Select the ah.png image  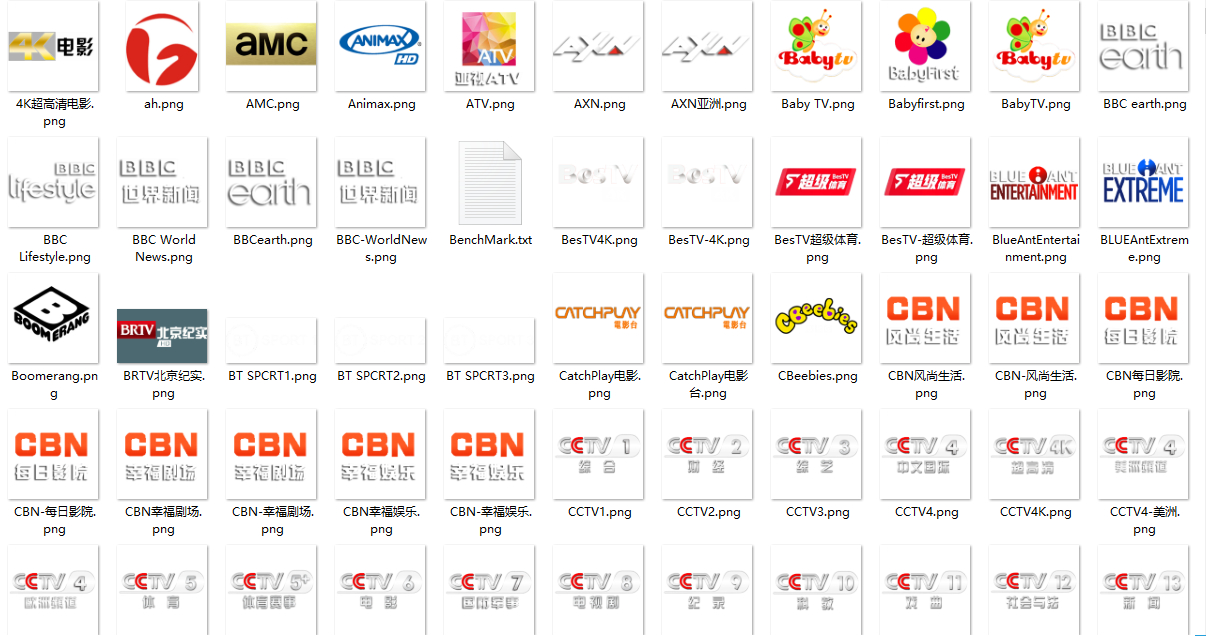click(162, 46)
